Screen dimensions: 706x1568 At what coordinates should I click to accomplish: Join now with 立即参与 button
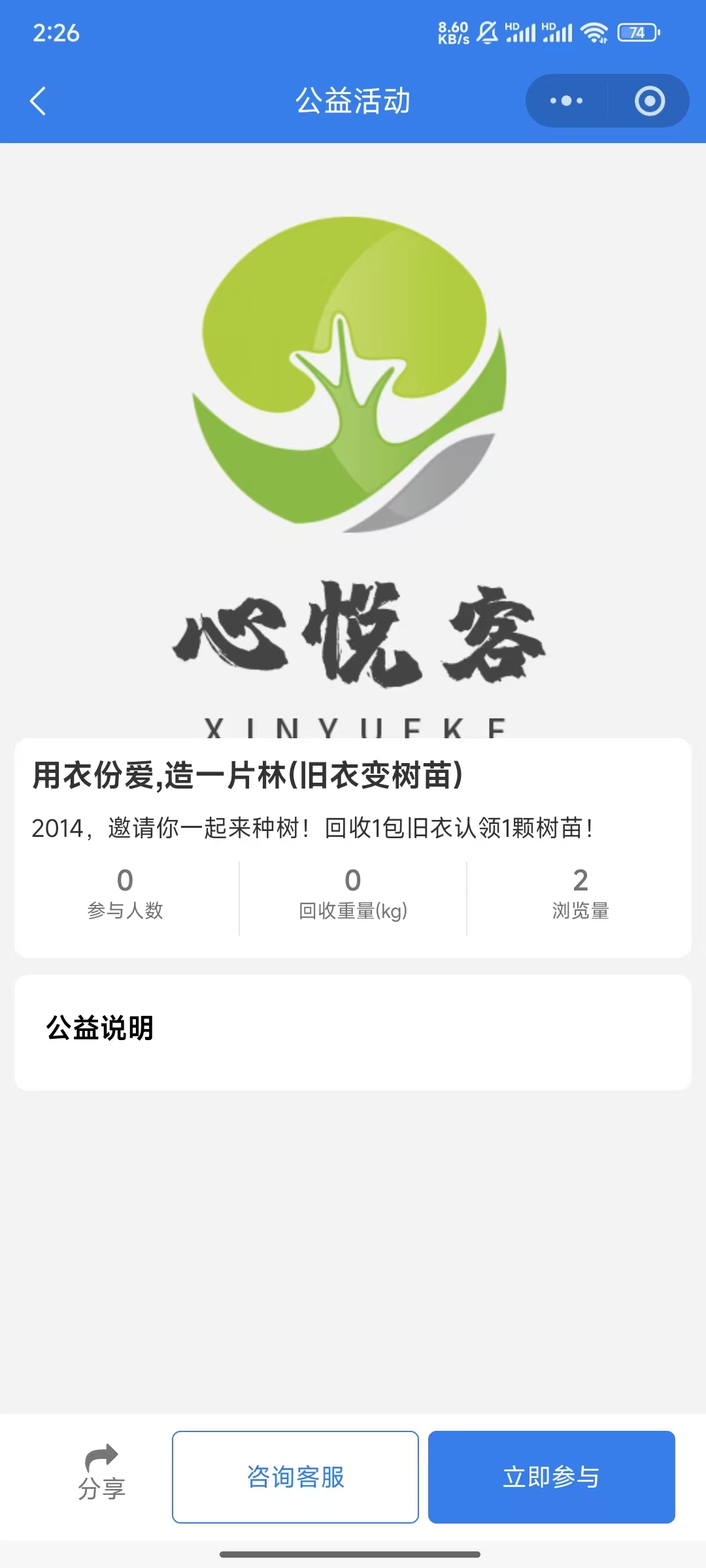(551, 1477)
